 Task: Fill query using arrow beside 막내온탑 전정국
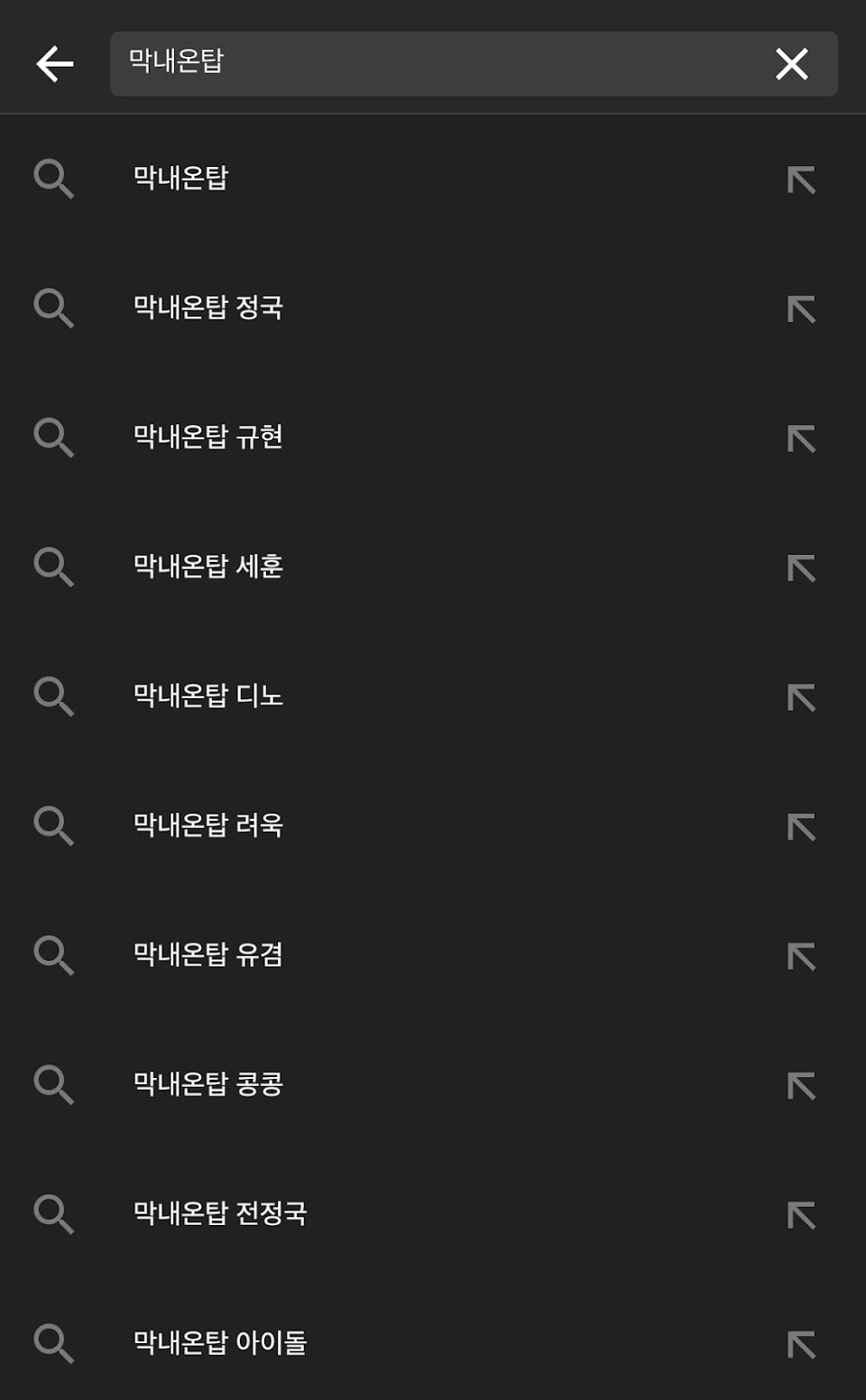(x=801, y=1215)
